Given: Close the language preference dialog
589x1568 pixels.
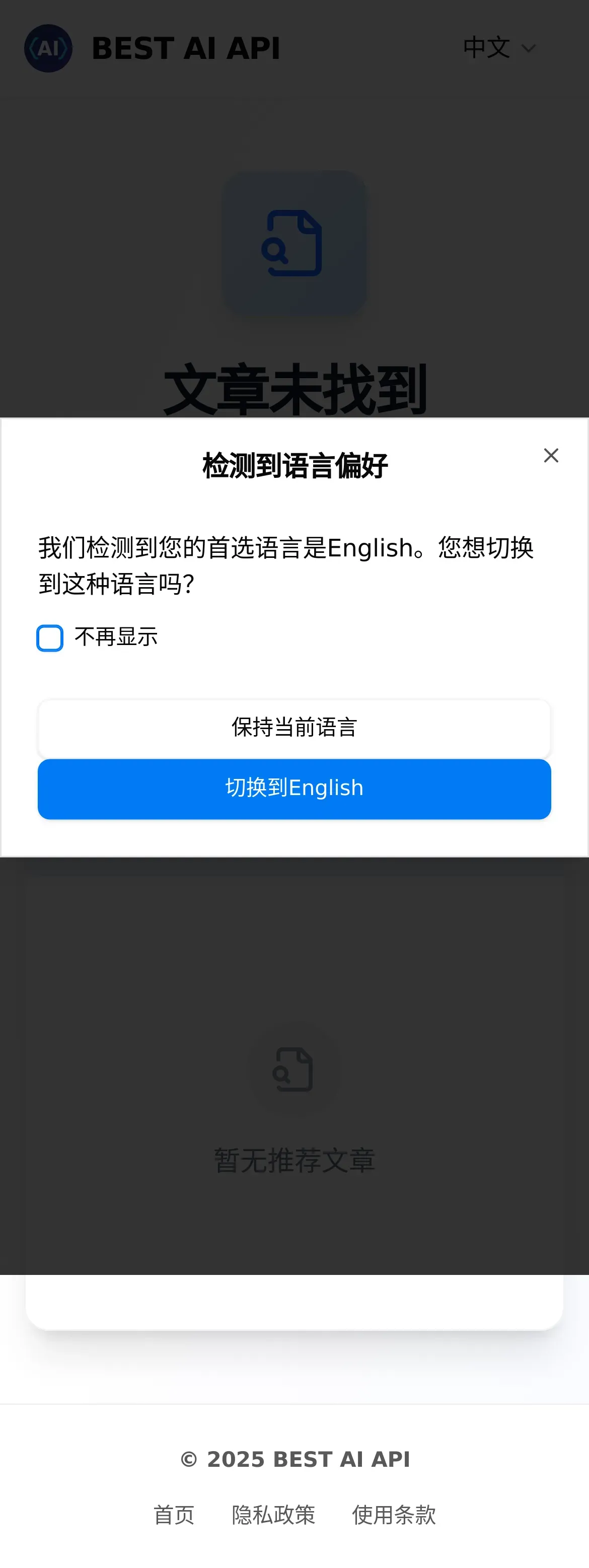Looking at the screenshot, I should coord(551,455).
